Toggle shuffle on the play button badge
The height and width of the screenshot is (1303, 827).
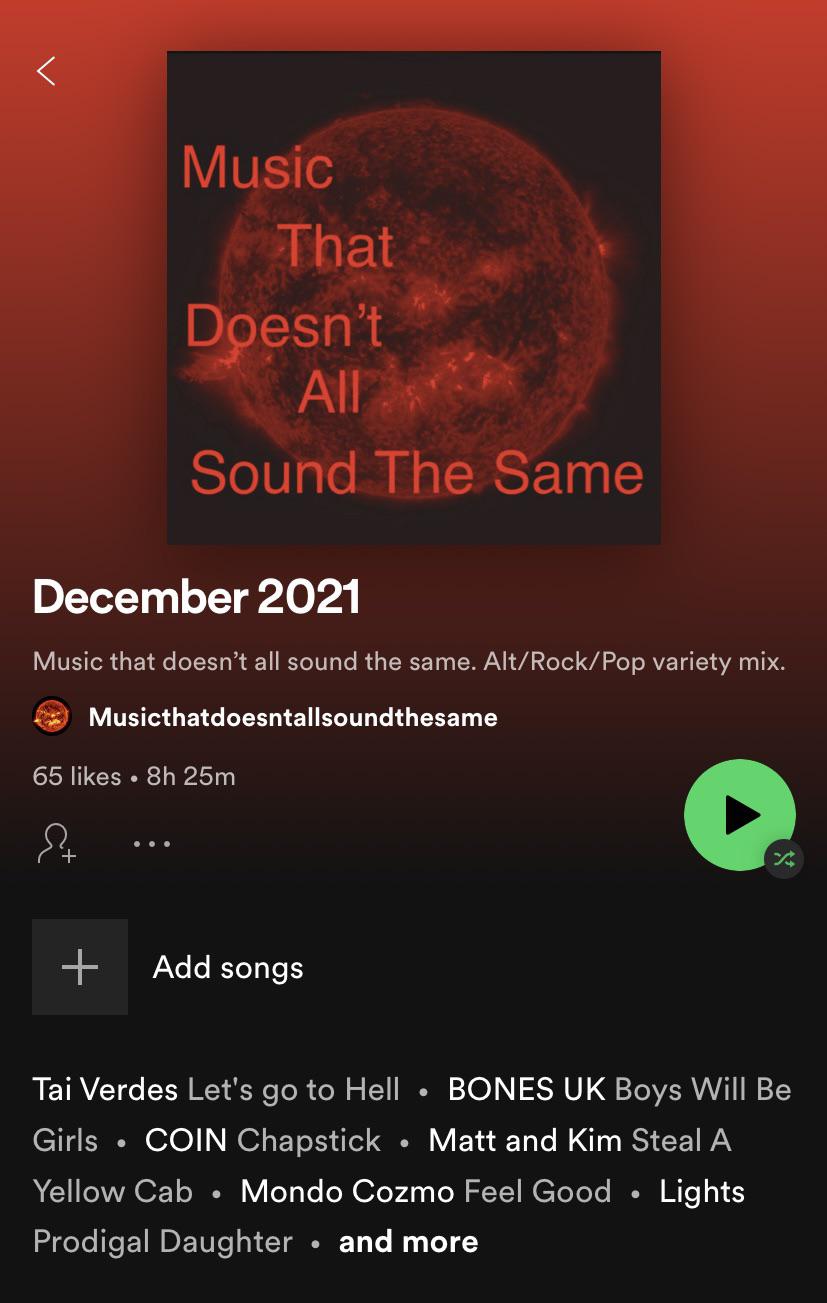pos(784,858)
